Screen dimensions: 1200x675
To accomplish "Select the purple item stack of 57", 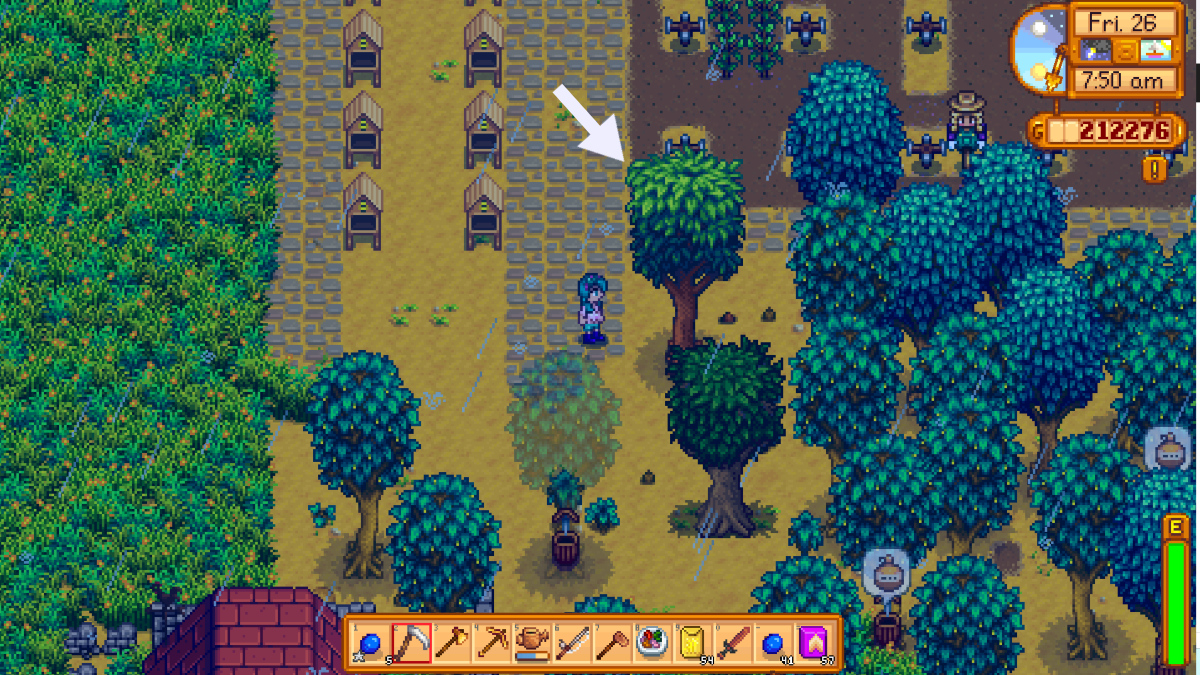I will pos(812,643).
